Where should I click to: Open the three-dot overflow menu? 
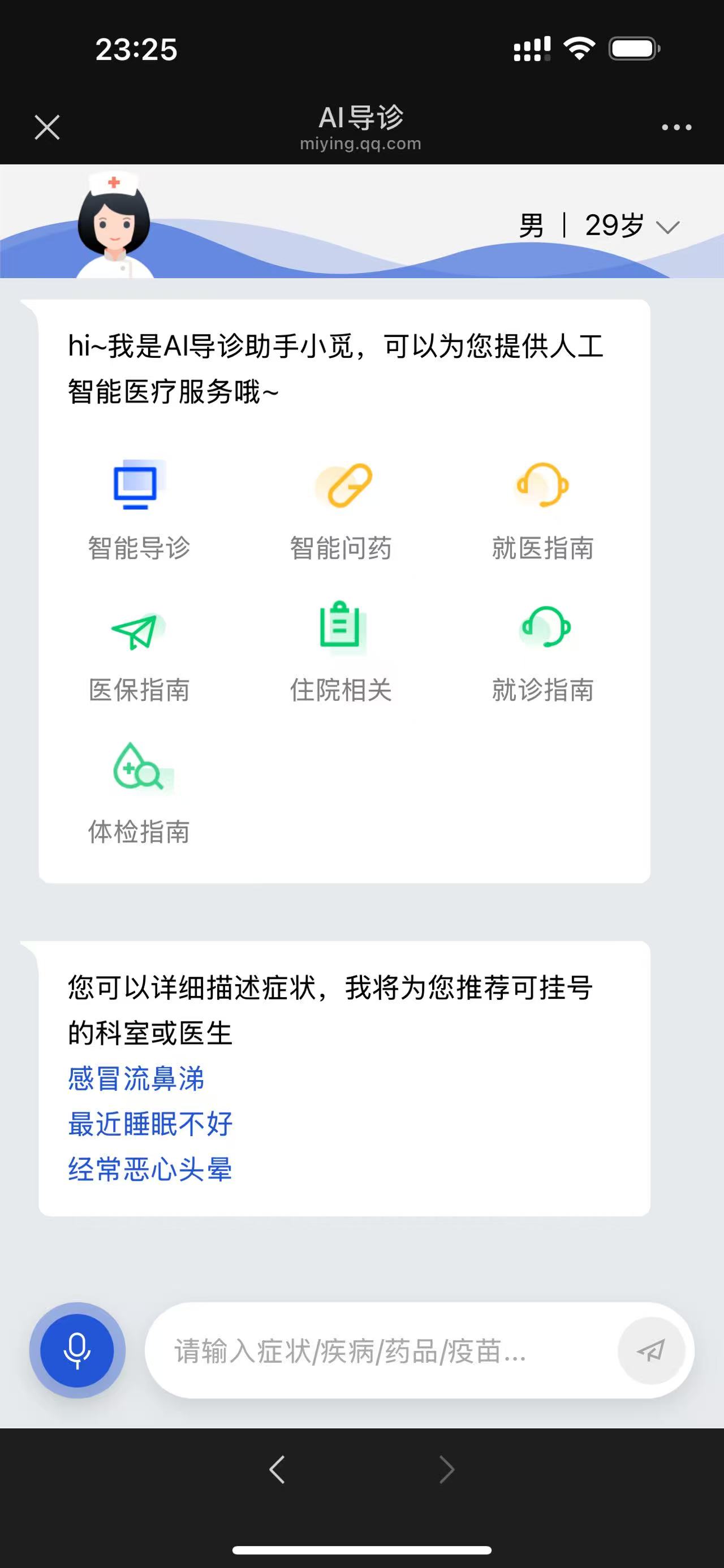pyautogui.click(x=676, y=127)
